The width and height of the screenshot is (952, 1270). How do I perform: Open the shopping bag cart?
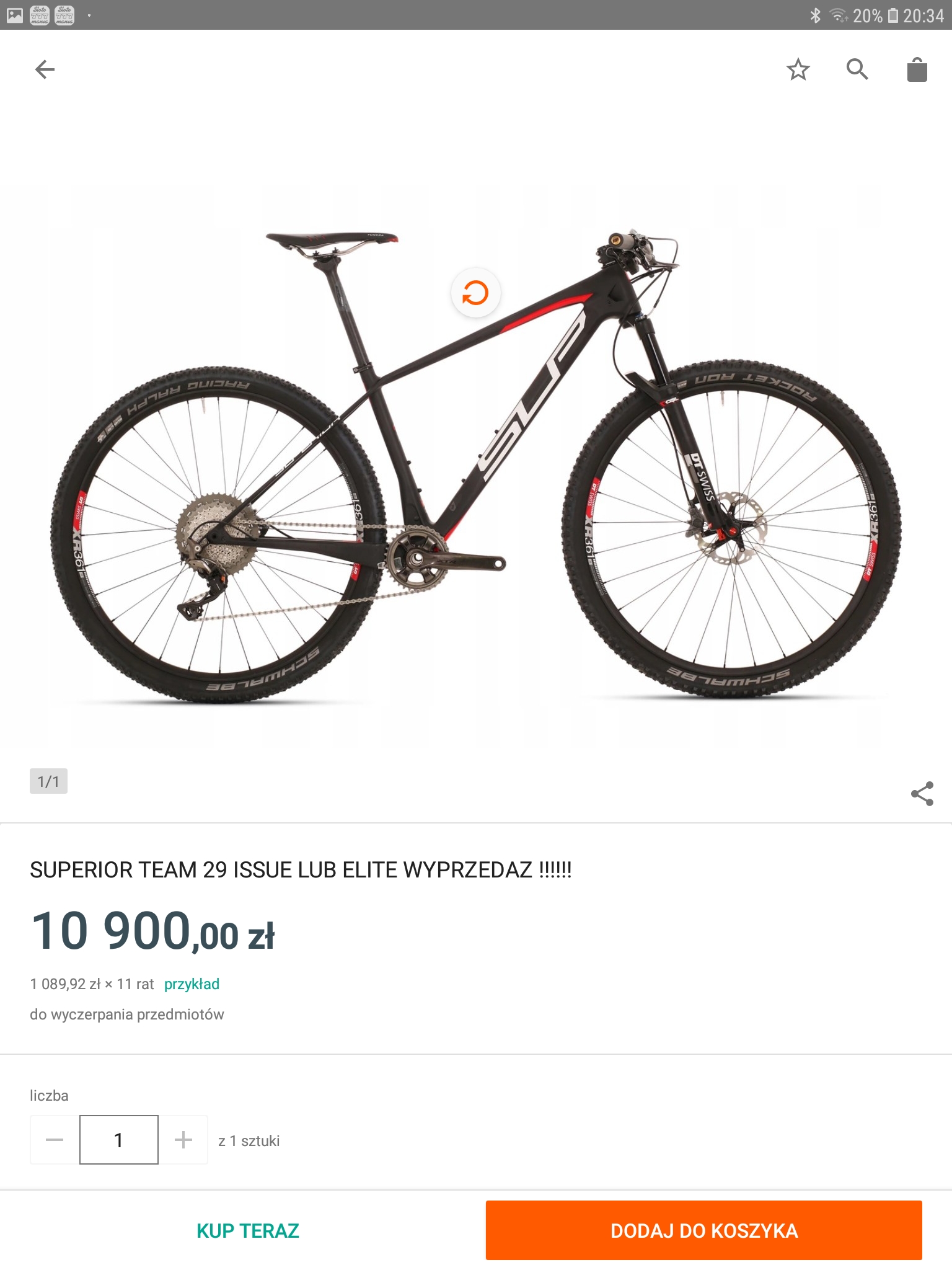917,69
